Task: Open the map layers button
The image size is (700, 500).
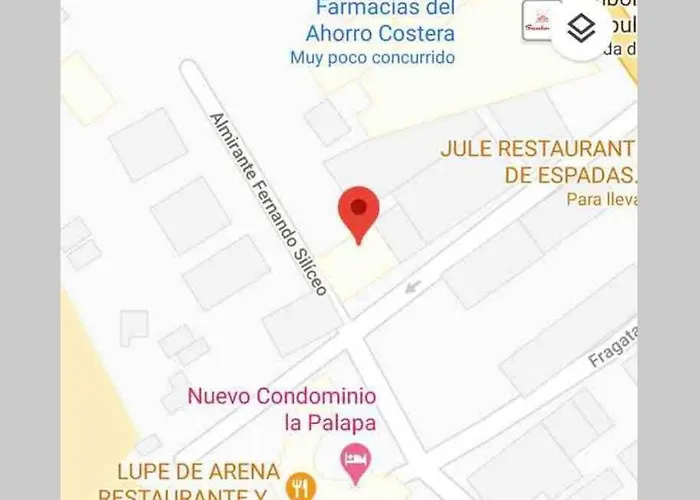Action: [x=581, y=29]
